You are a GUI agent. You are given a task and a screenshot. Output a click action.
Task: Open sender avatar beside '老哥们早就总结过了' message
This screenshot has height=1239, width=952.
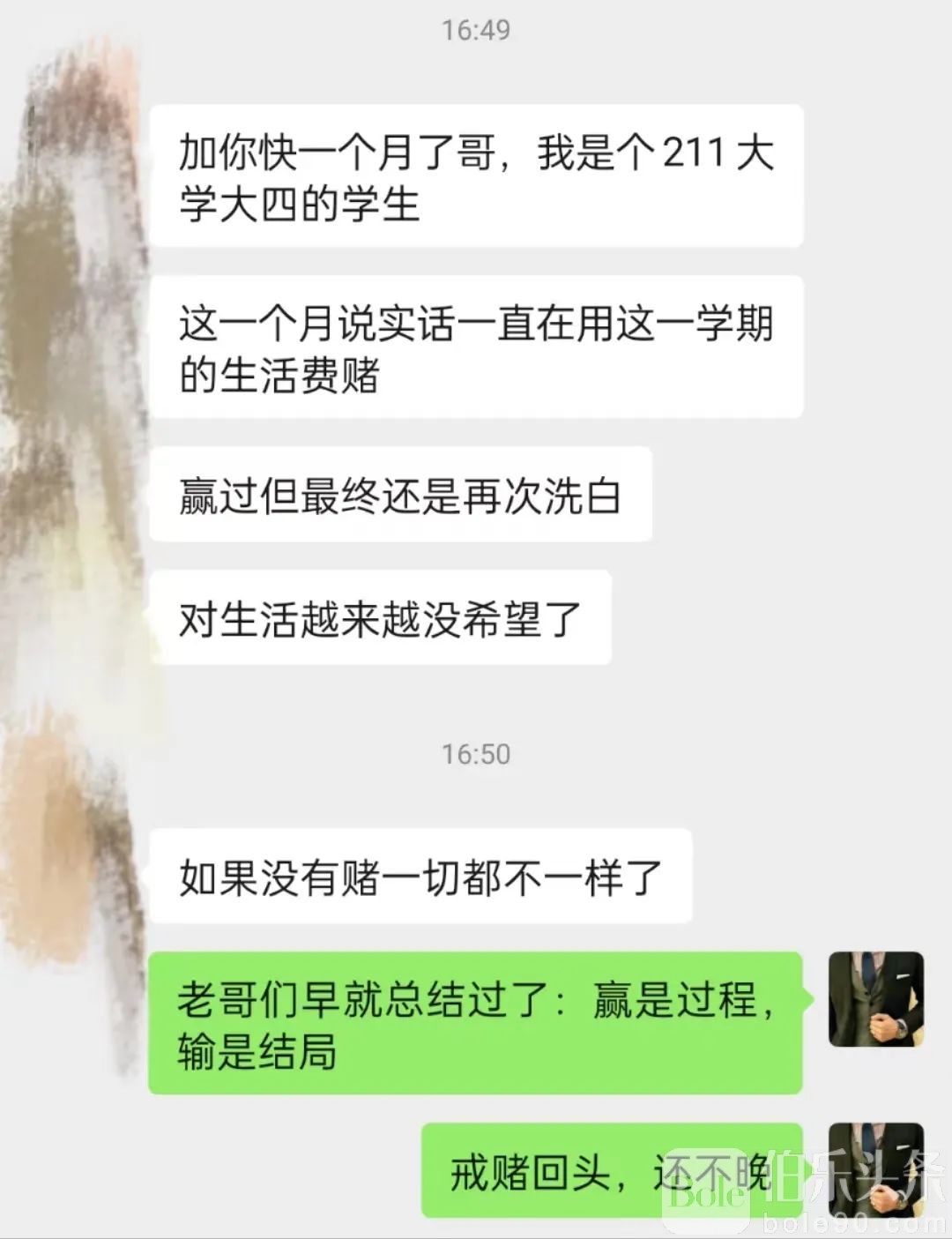pyautogui.click(x=876, y=999)
